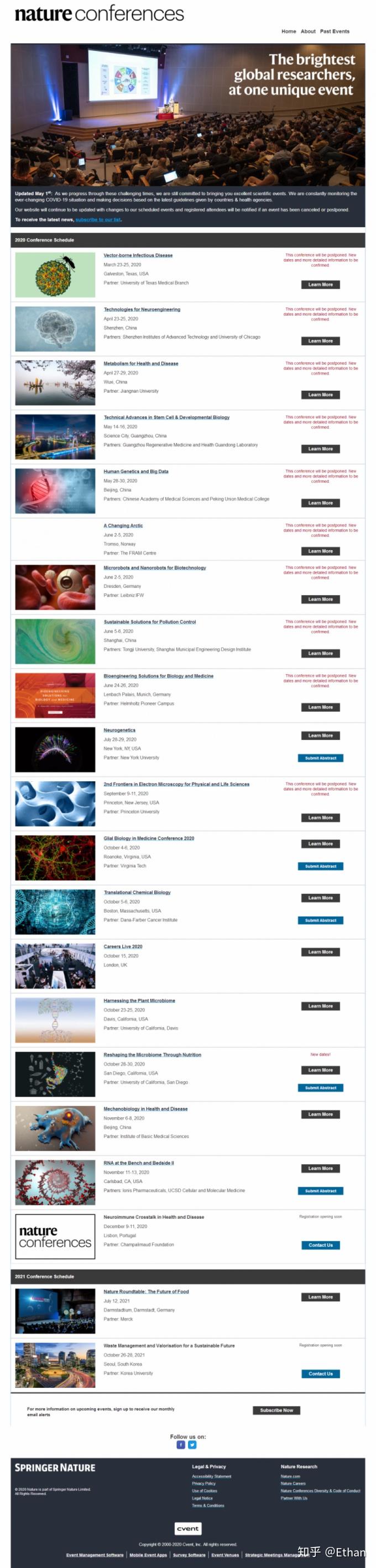376x1568 pixels.
Task: Submit abstract for RNA at the Bench and Bedside II
Action: [x=320, y=1191]
